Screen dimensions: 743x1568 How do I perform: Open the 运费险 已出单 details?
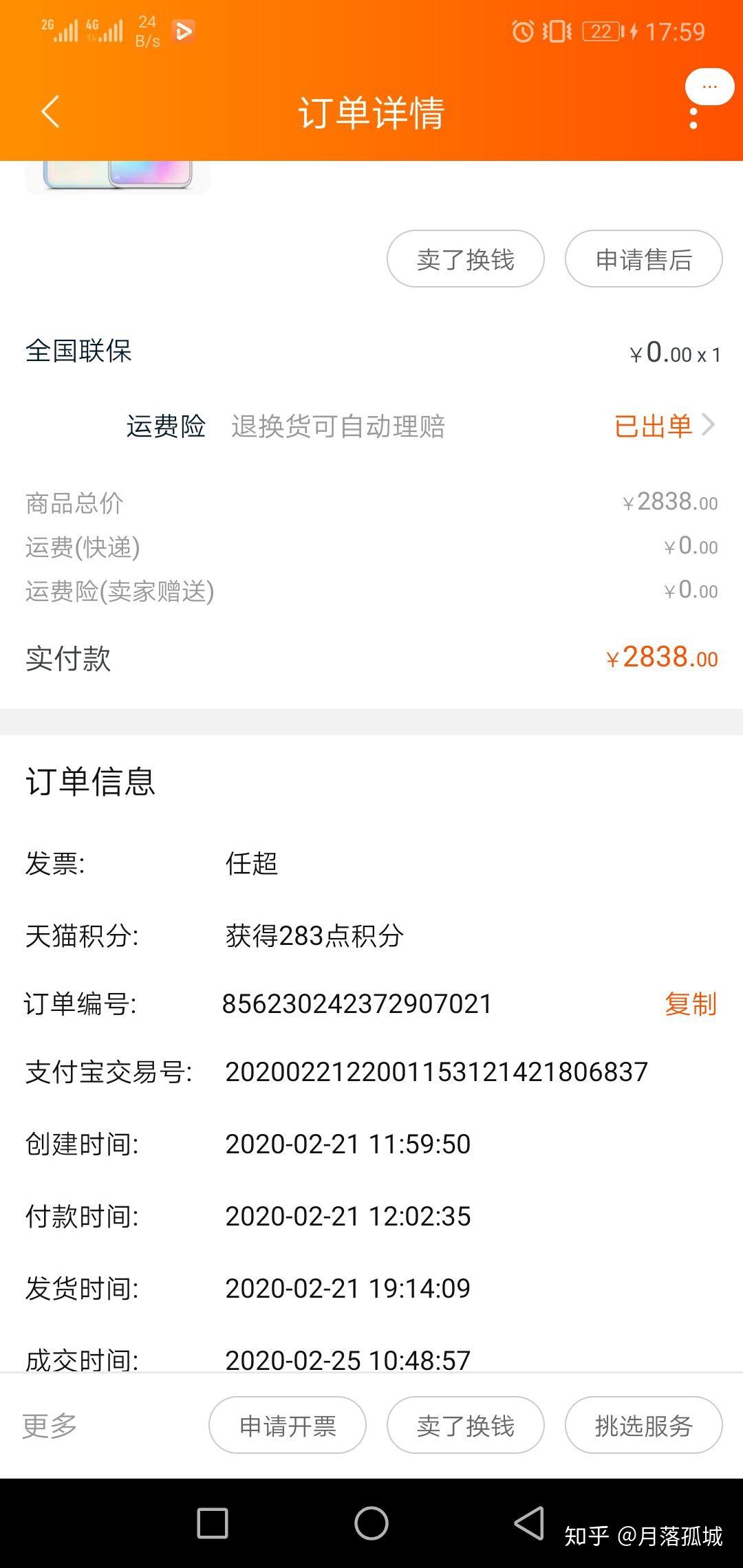pyautogui.click(x=664, y=426)
